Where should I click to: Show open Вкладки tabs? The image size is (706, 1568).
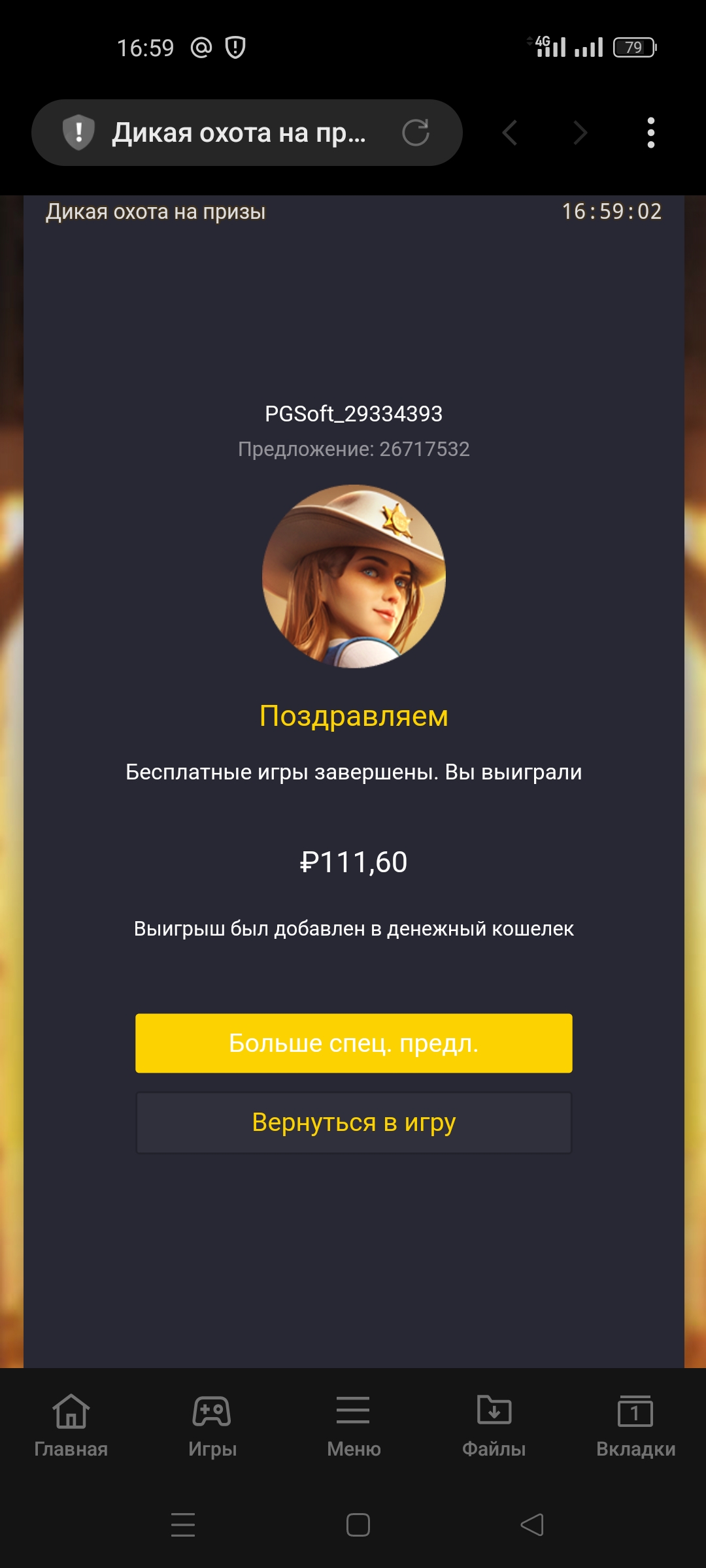(635, 1426)
